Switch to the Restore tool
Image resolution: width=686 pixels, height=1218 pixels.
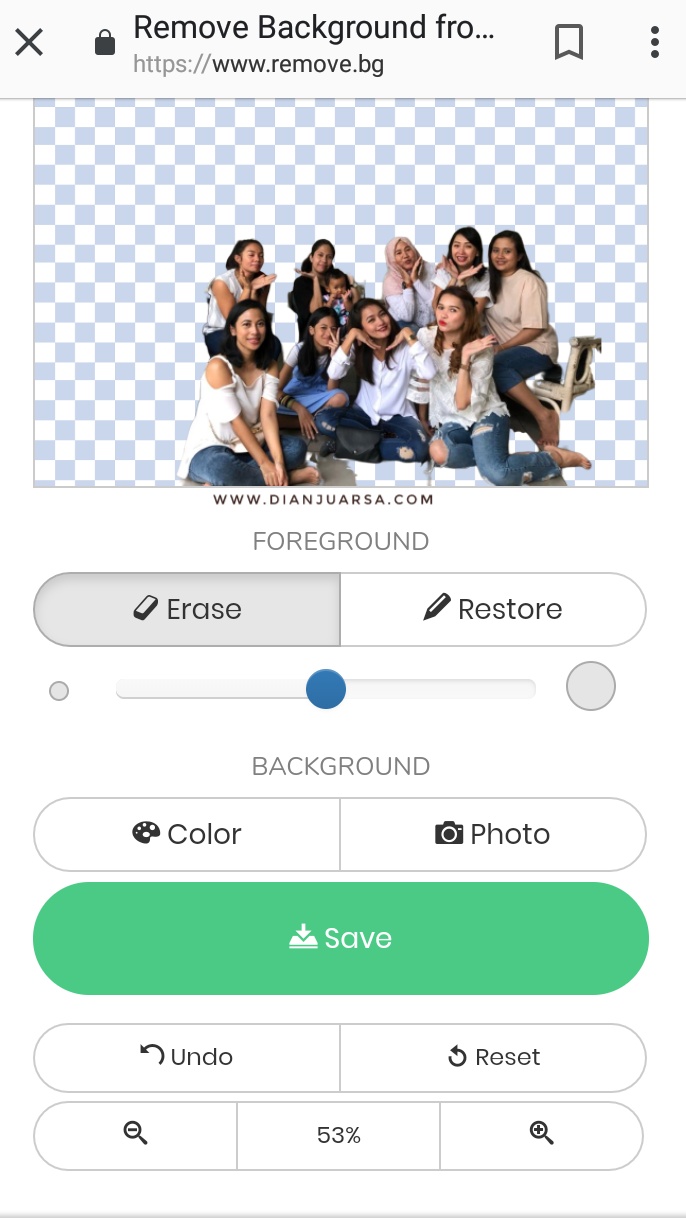click(493, 609)
